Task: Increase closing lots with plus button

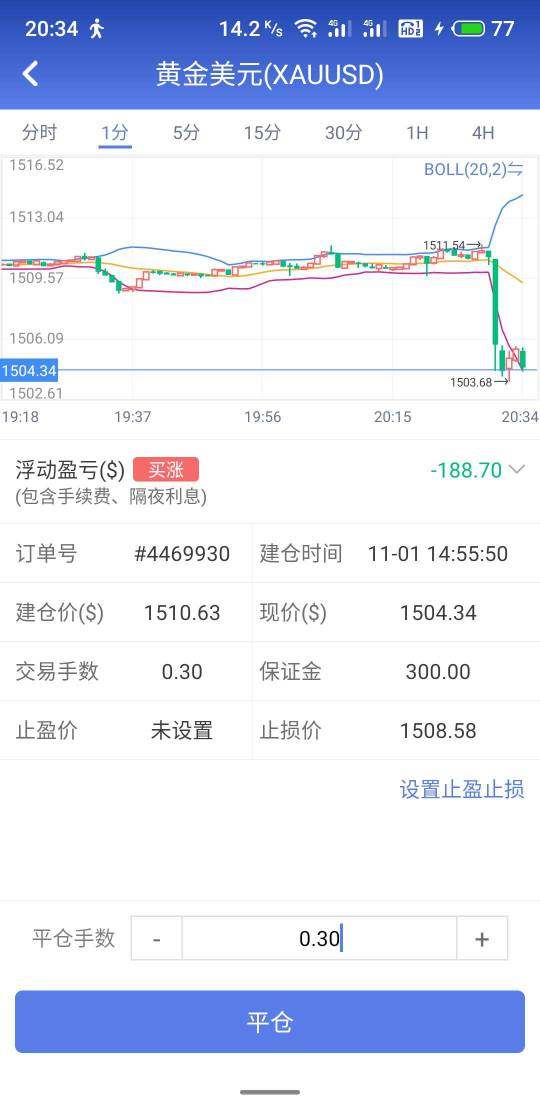Action: 482,938
